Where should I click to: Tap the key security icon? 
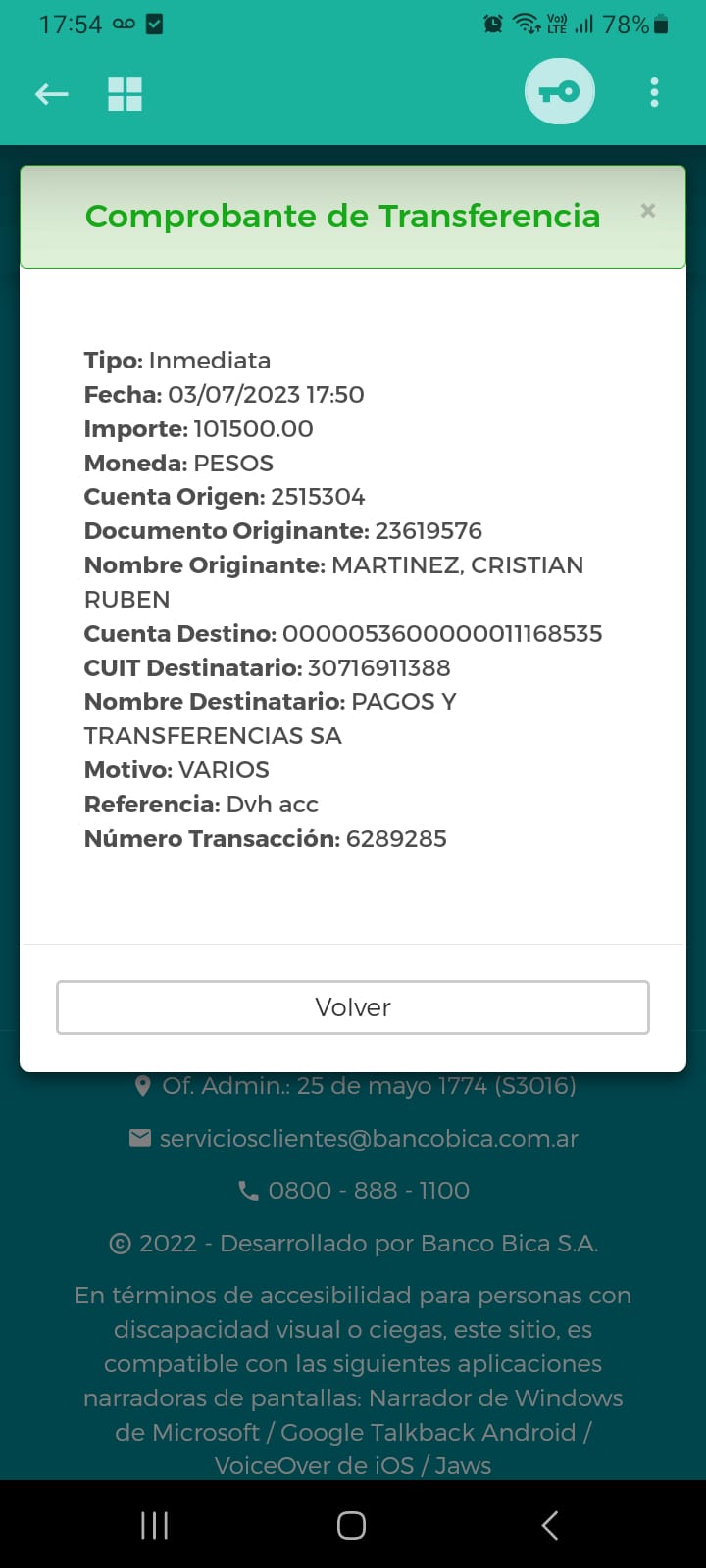pos(560,92)
